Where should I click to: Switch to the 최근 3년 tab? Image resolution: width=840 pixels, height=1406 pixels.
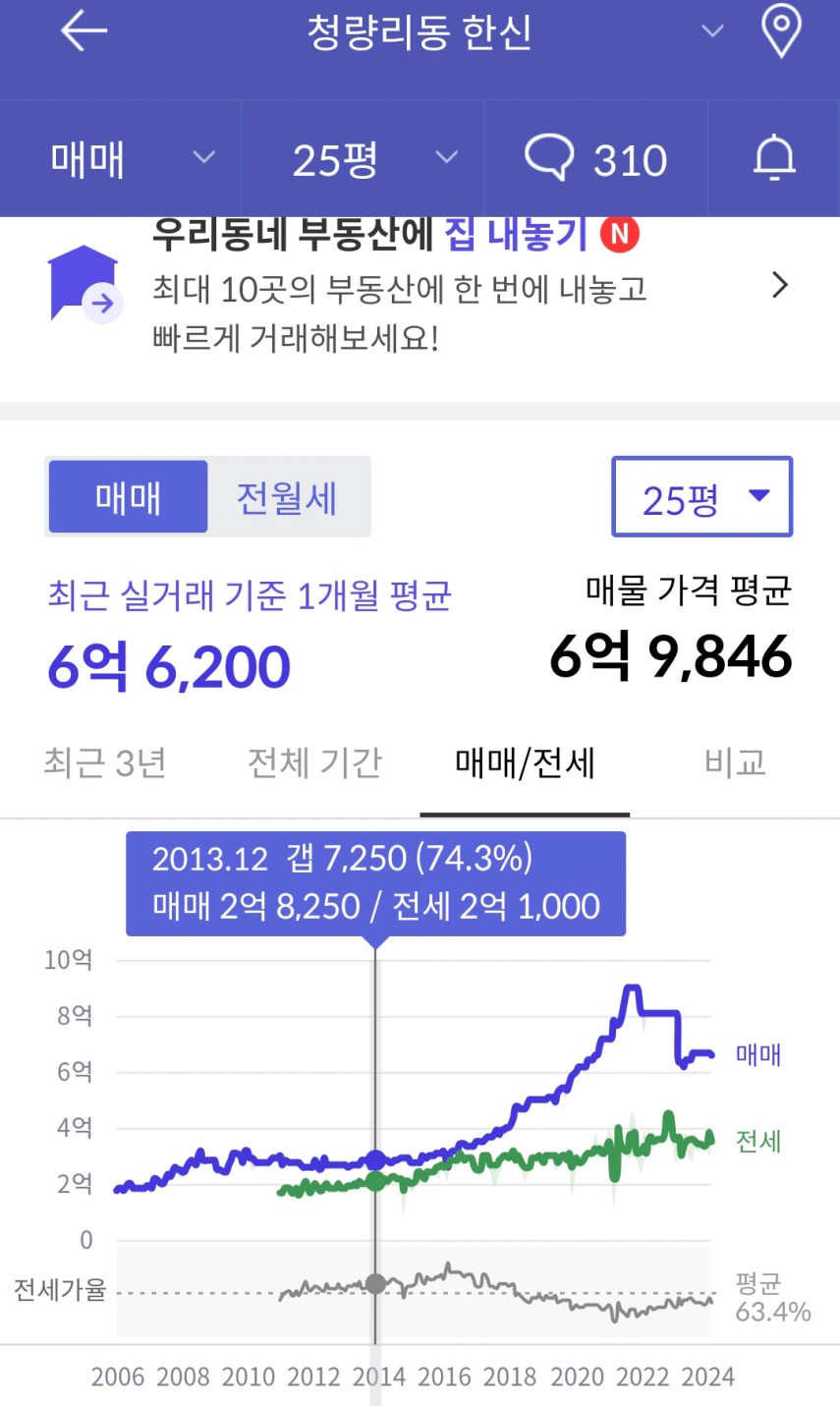(105, 763)
